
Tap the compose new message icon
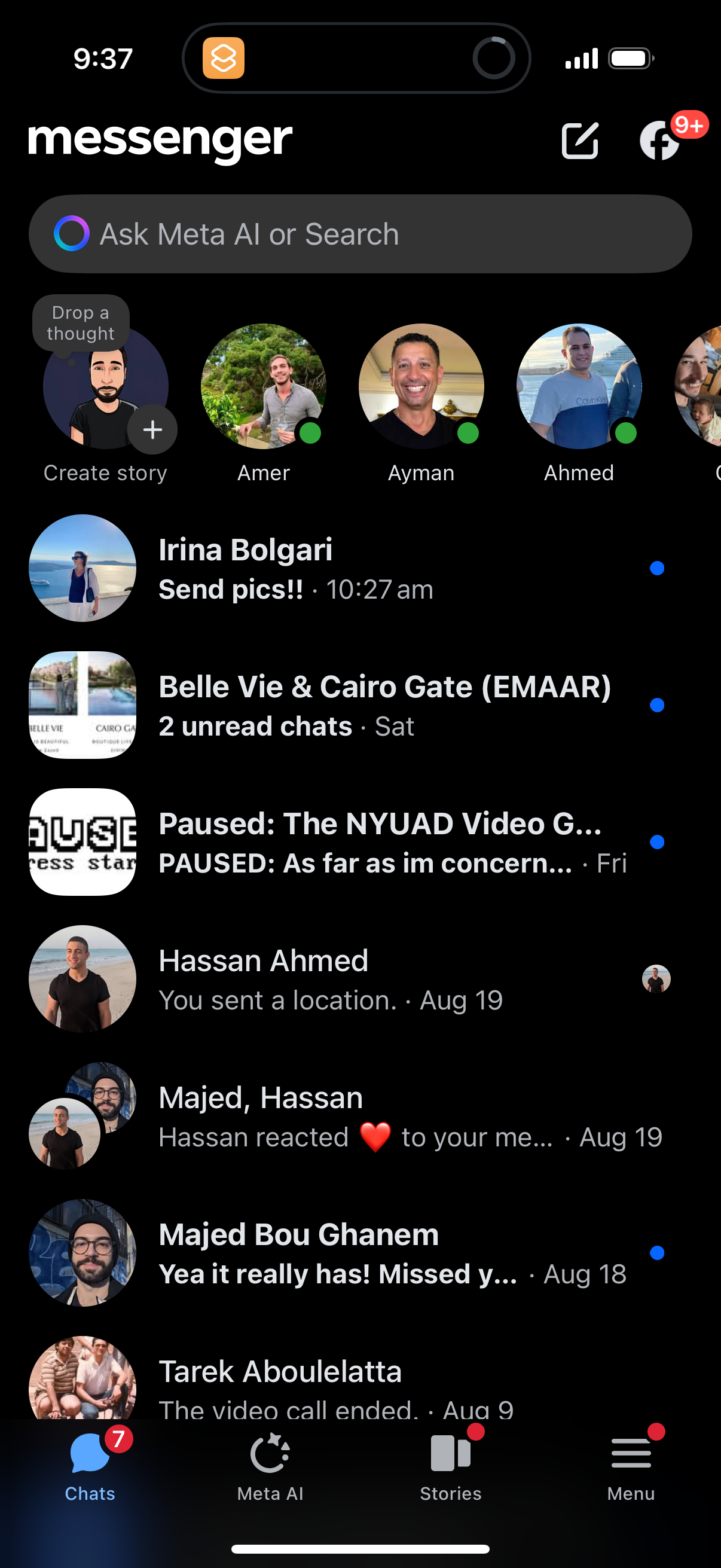581,140
